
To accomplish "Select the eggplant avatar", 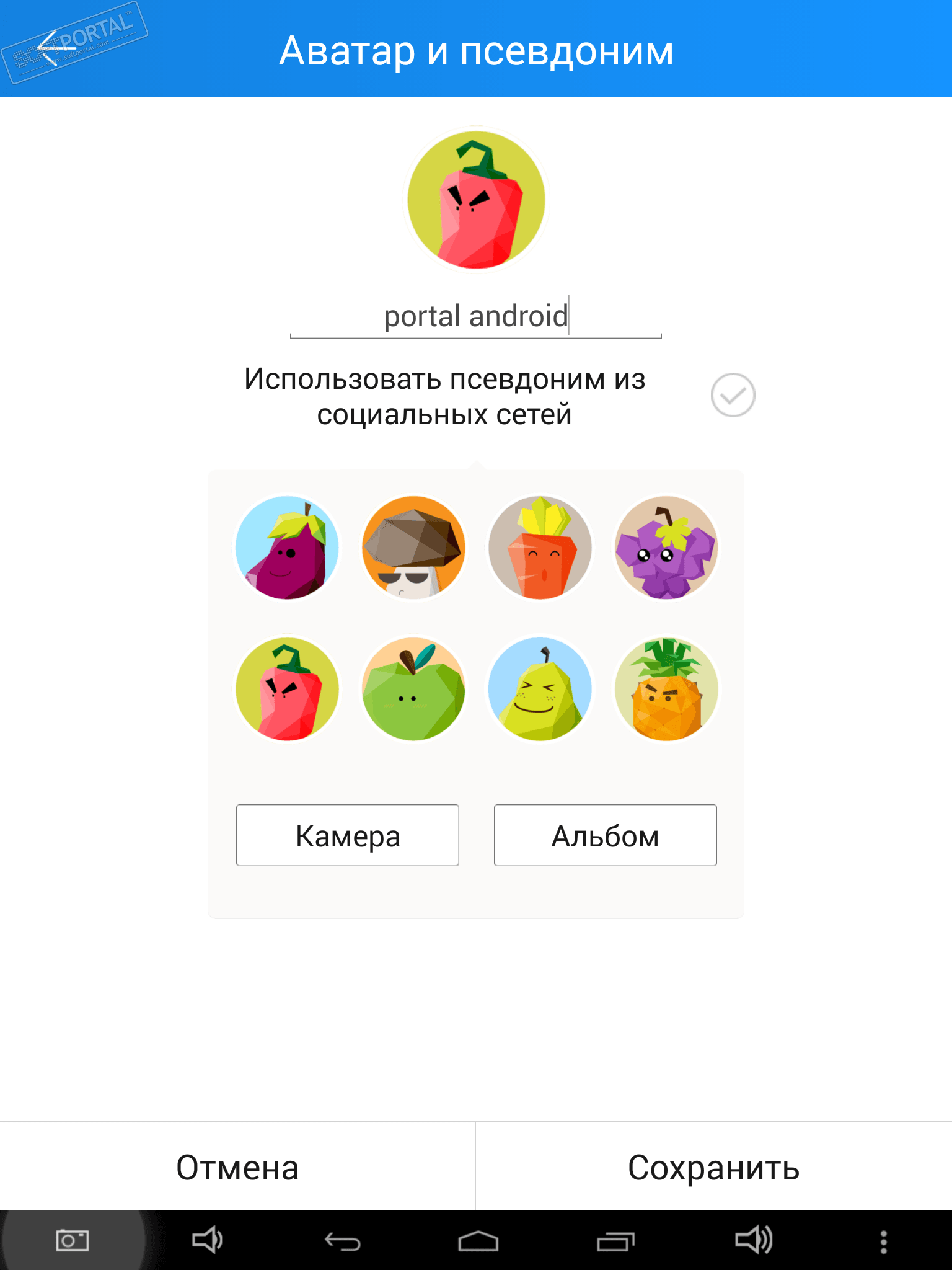I will [x=287, y=548].
